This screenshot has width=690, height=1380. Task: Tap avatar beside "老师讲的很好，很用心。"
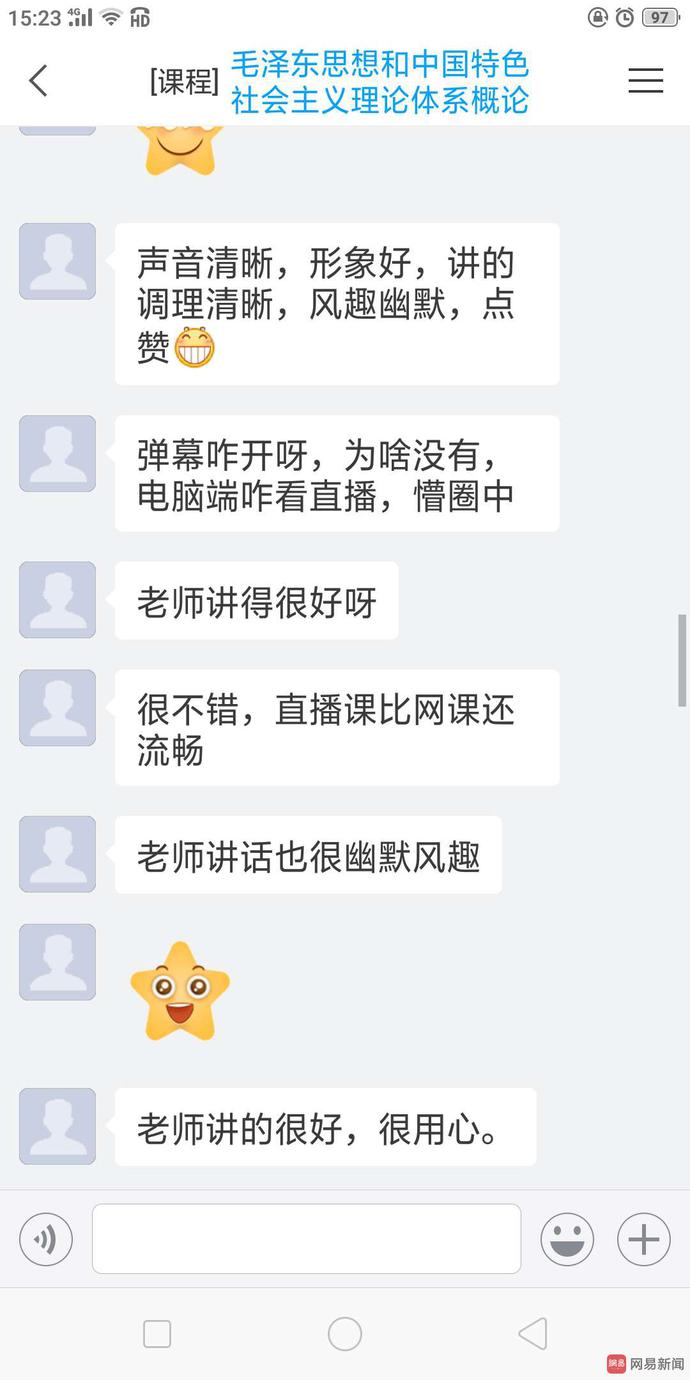(58, 1126)
